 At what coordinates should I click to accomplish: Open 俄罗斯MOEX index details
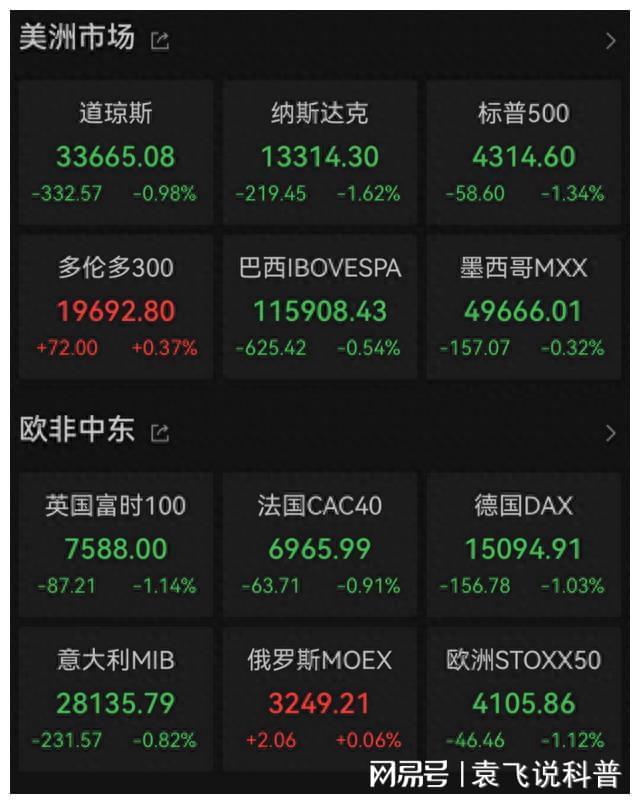pos(320,699)
